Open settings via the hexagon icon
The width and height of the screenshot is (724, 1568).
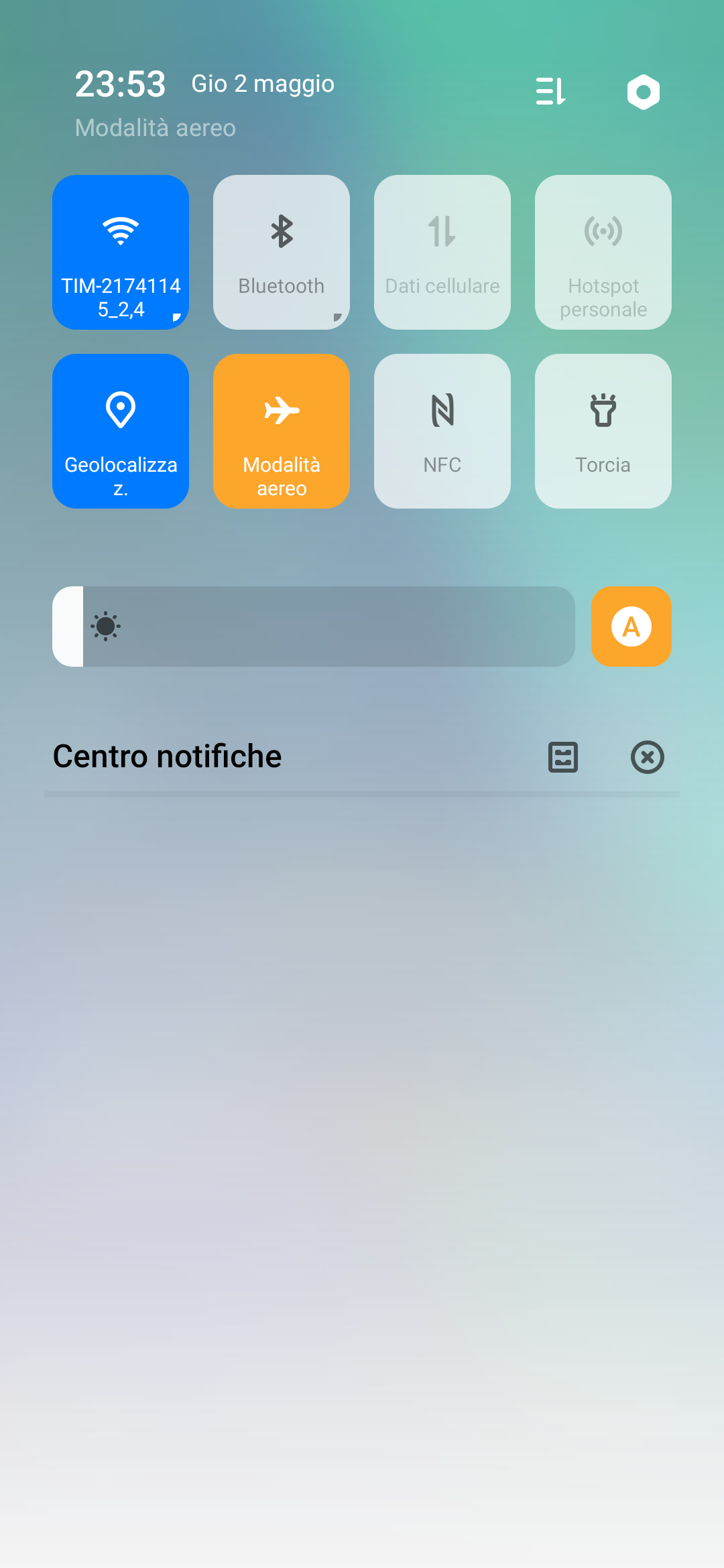644,92
